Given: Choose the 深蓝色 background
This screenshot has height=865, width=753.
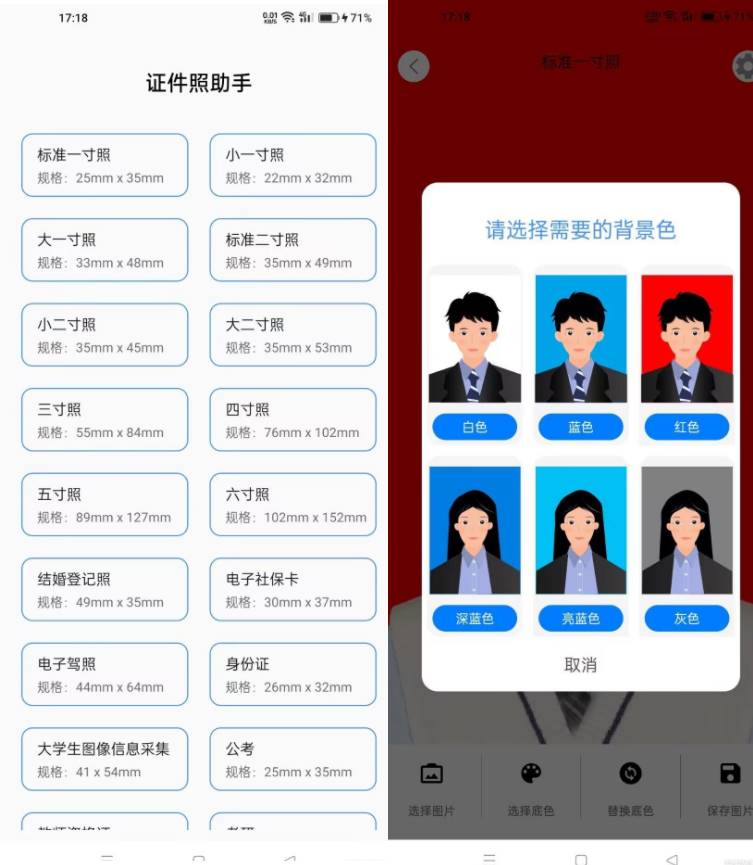Looking at the screenshot, I should click(474, 619).
